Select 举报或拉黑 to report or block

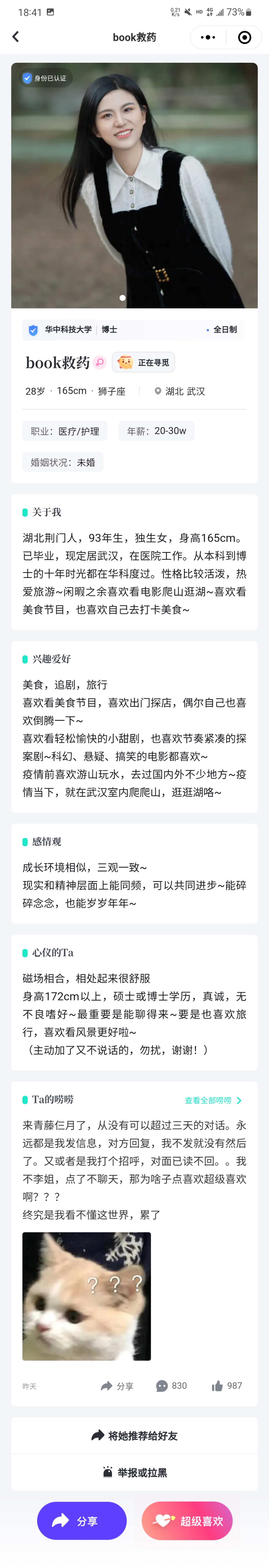(134, 1472)
